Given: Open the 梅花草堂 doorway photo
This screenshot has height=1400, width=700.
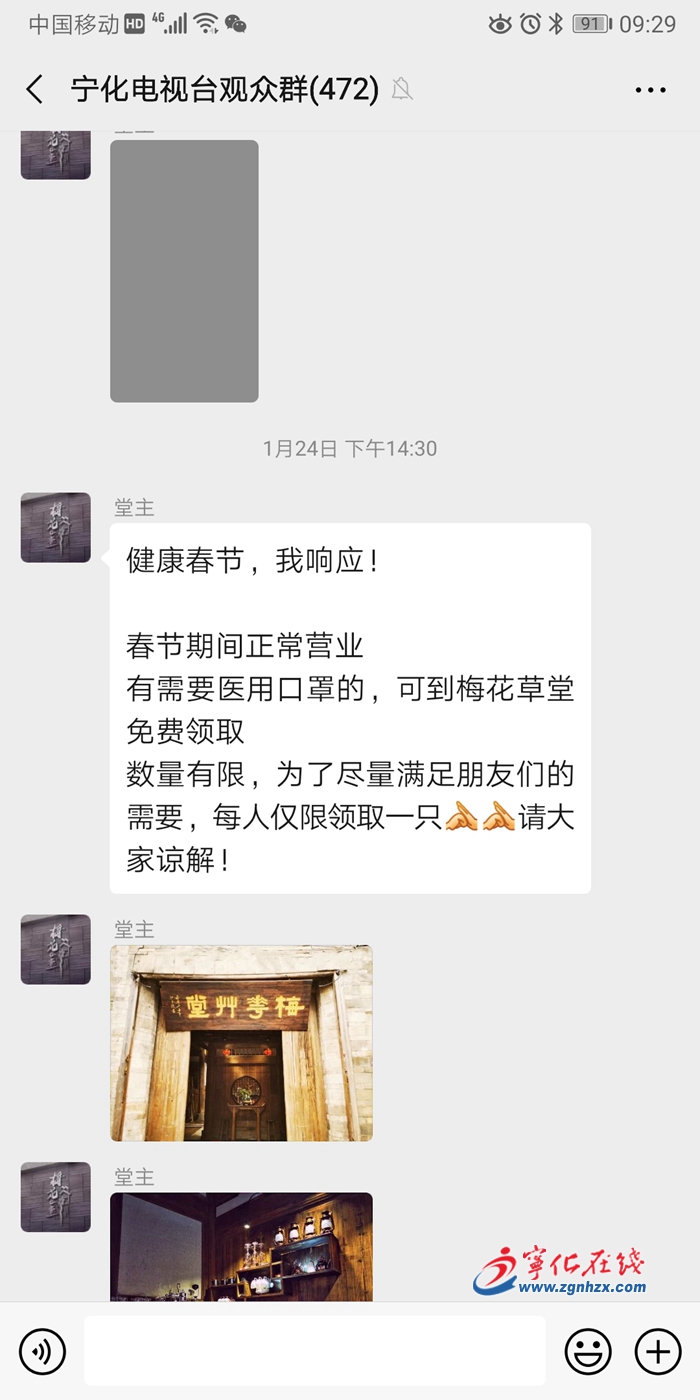Looking at the screenshot, I should click(241, 1043).
